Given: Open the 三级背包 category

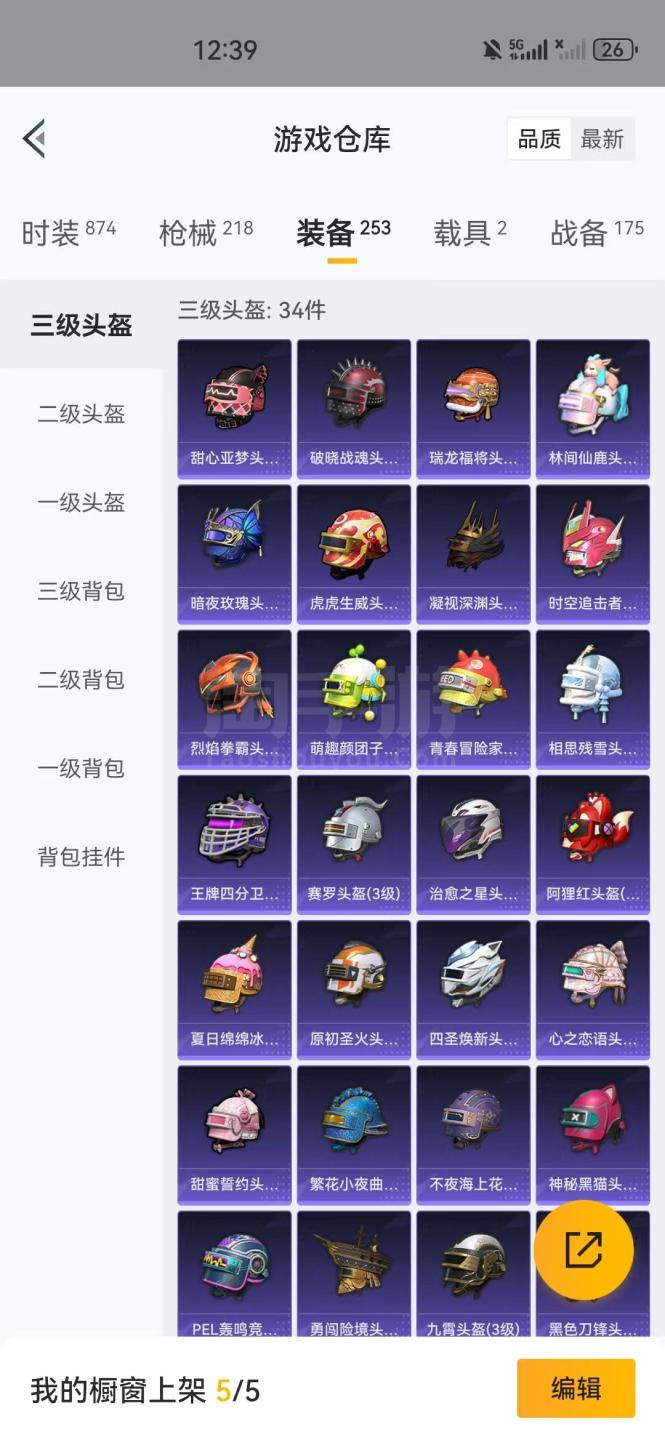Looking at the screenshot, I should [81, 591].
